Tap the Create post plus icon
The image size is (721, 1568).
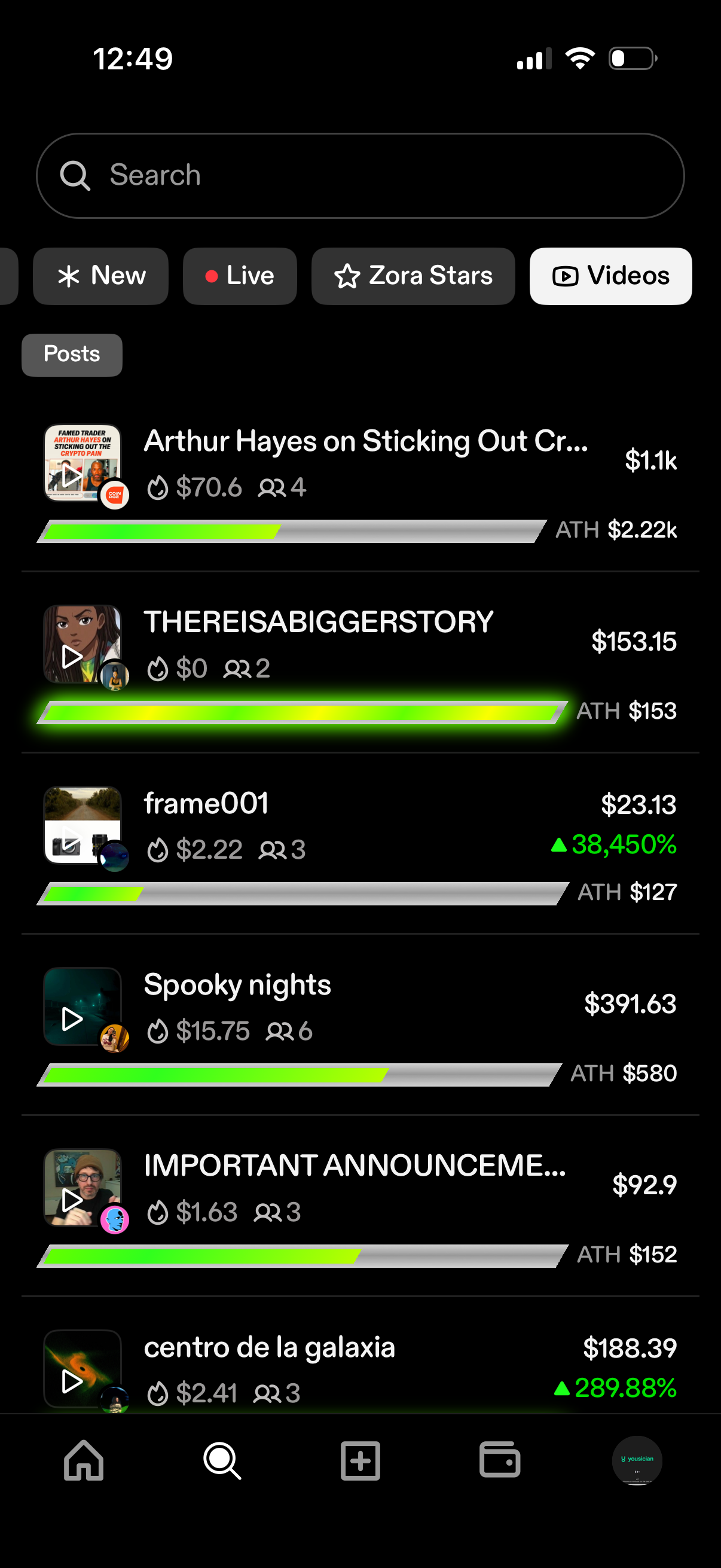coord(360,1461)
